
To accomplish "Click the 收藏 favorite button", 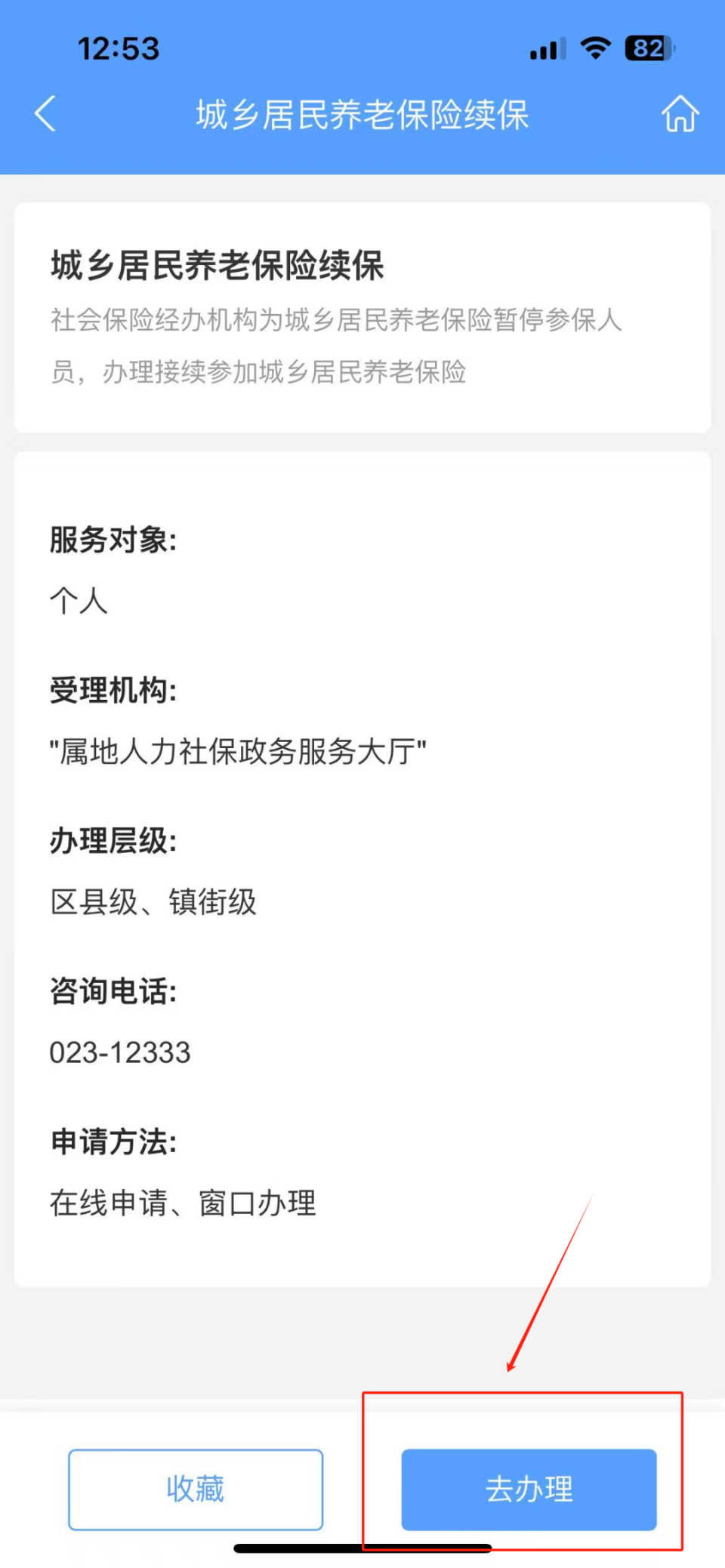I will 195,1489.
